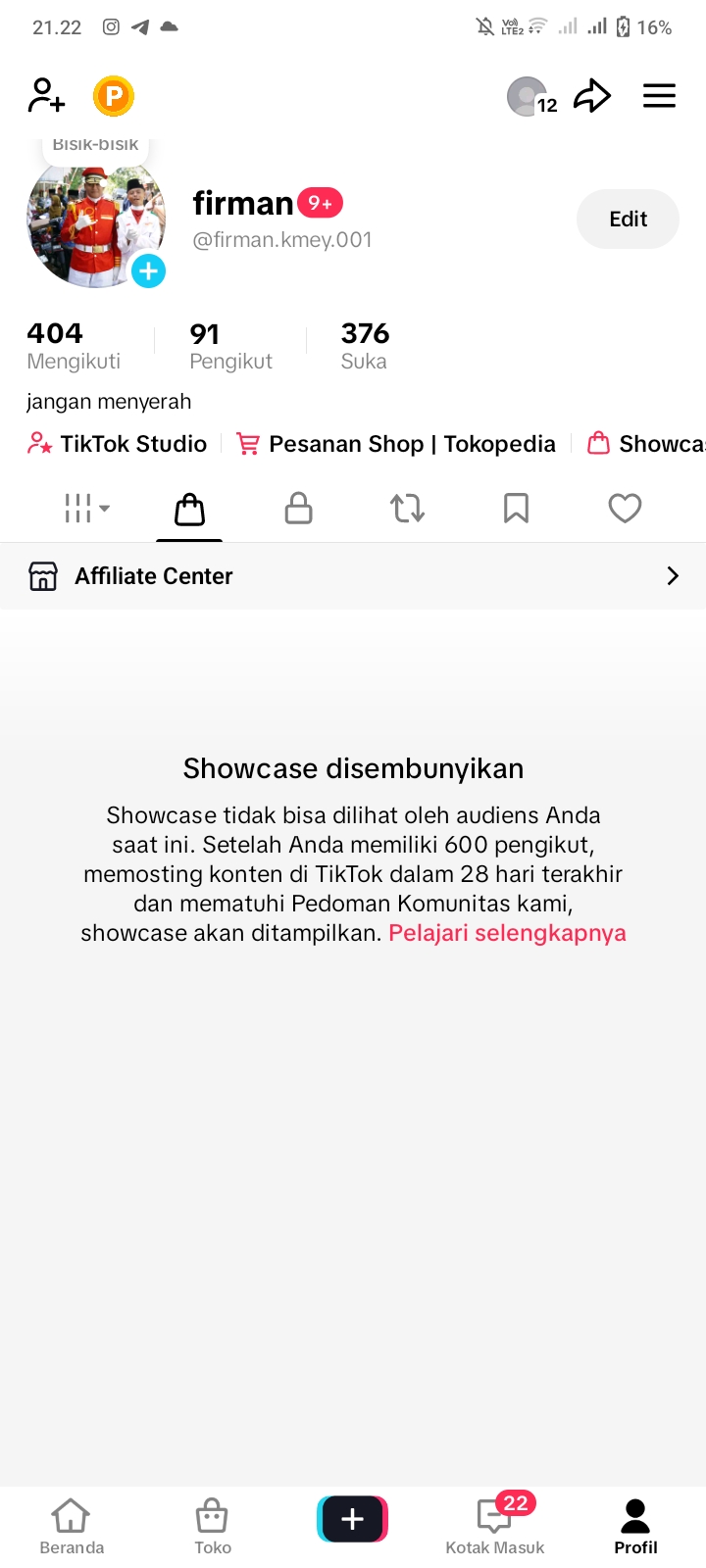This screenshot has height=1568, width=706.
Task: Open the add friends icon
Action: click(x=46, y=96)
